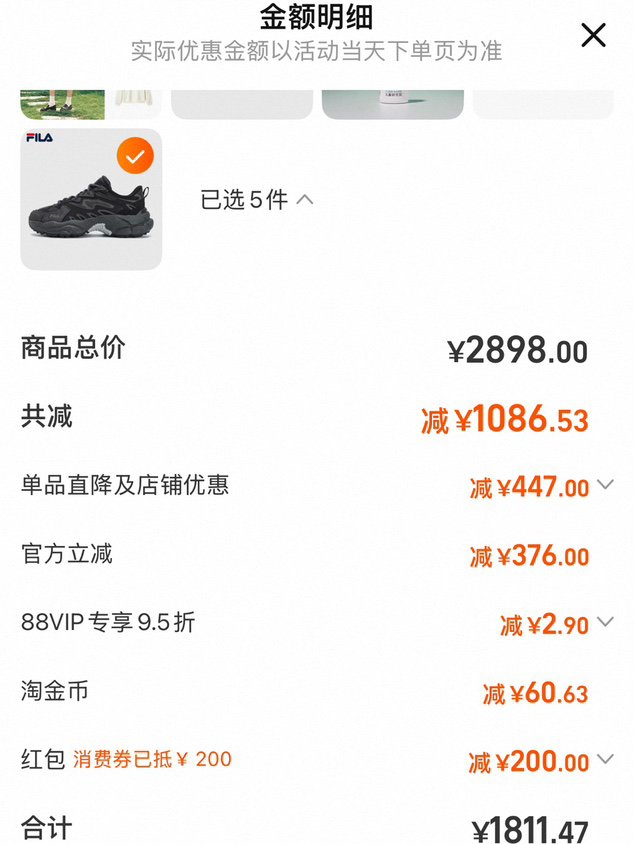
Task: Expand the 红包 deduction details
Action: 604,760
